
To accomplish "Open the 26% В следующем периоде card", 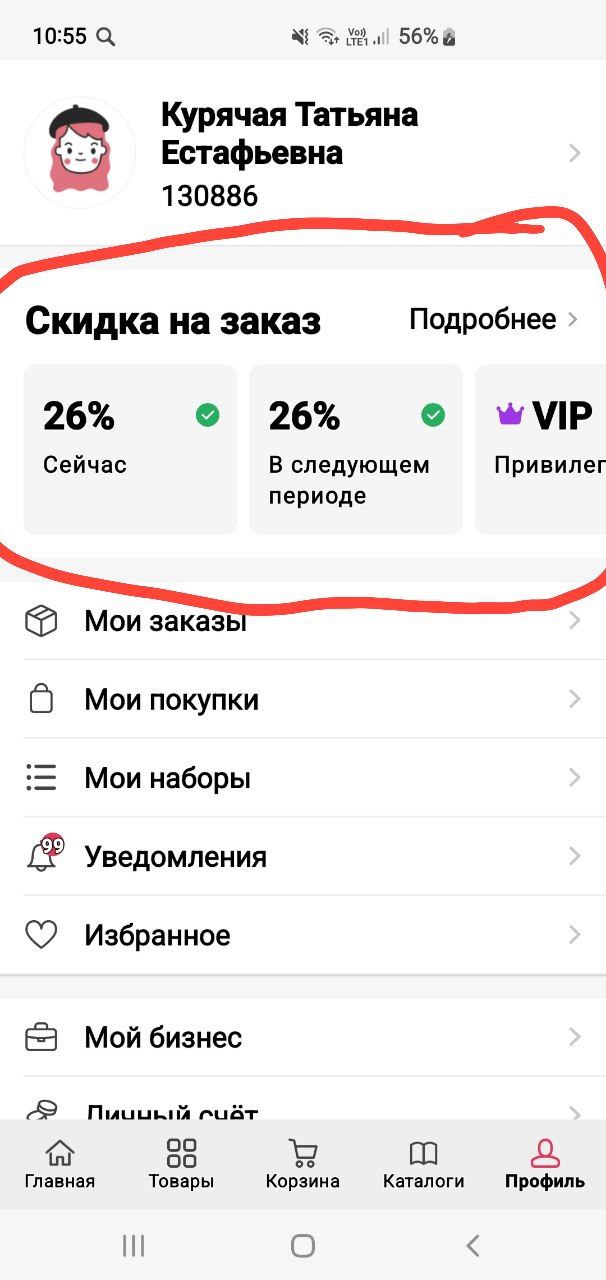I will tap(355, 449).
